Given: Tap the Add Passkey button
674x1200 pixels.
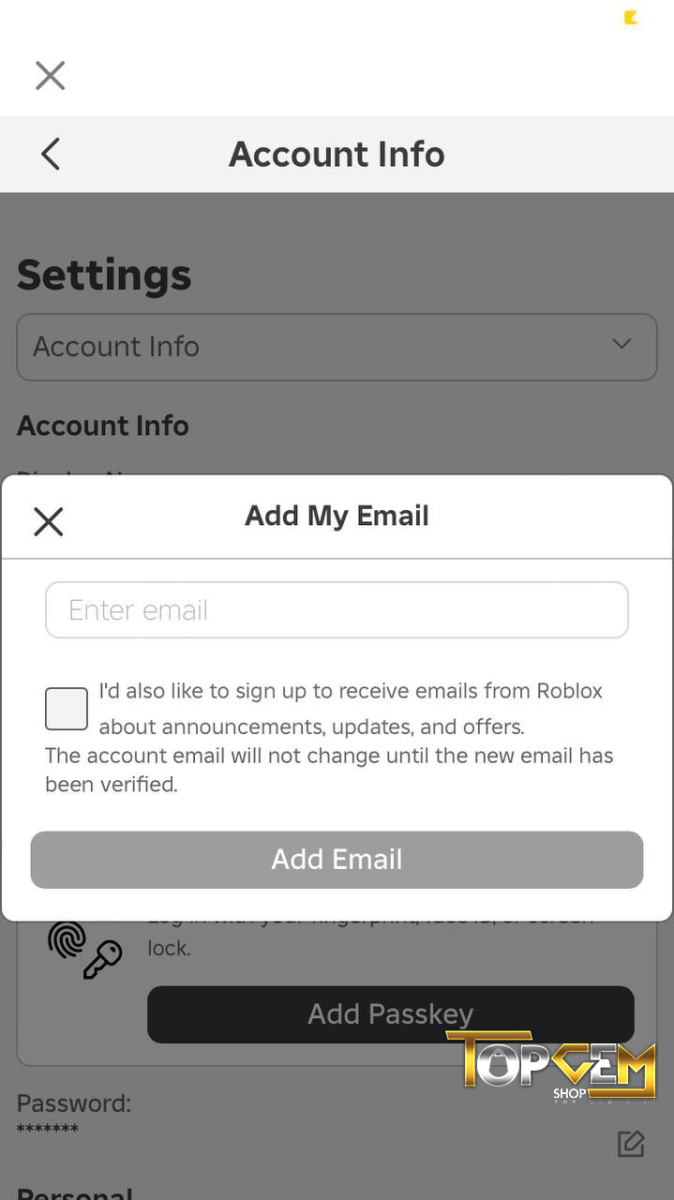Looking at the screenshot, I should pyautogui.click(x=390, y=1014).
